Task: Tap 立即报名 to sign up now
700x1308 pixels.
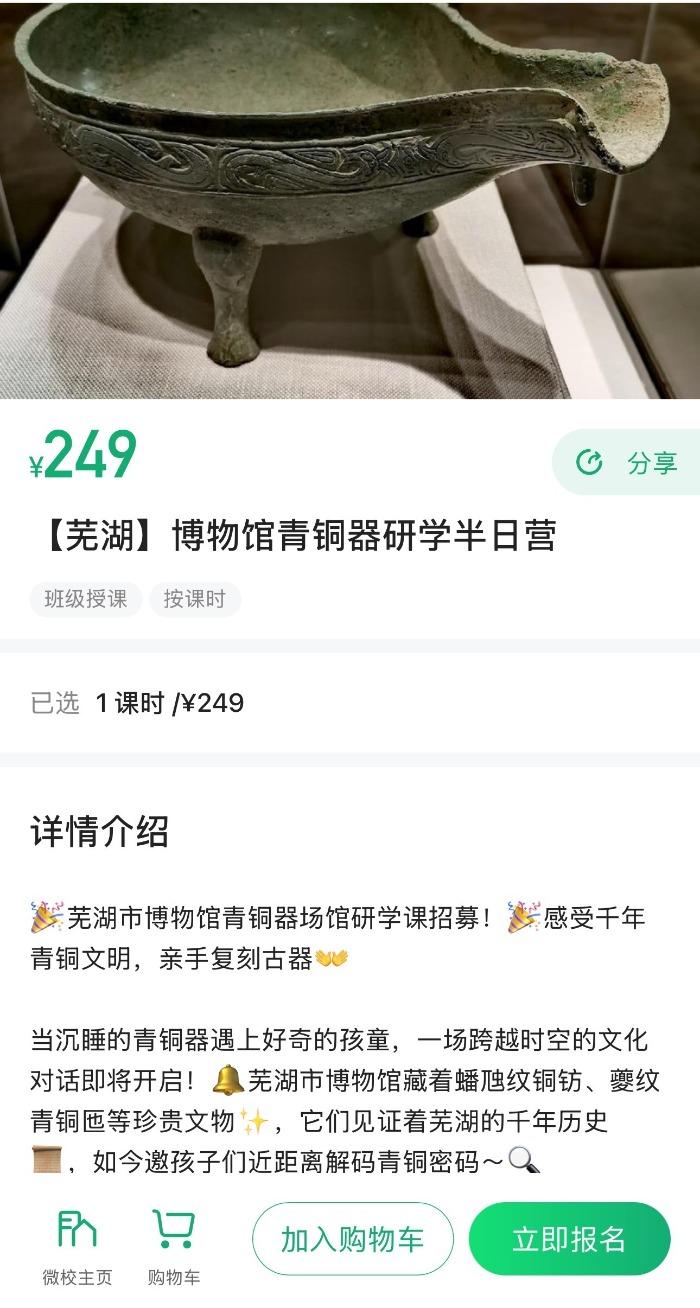Action: click(569, 1240)
